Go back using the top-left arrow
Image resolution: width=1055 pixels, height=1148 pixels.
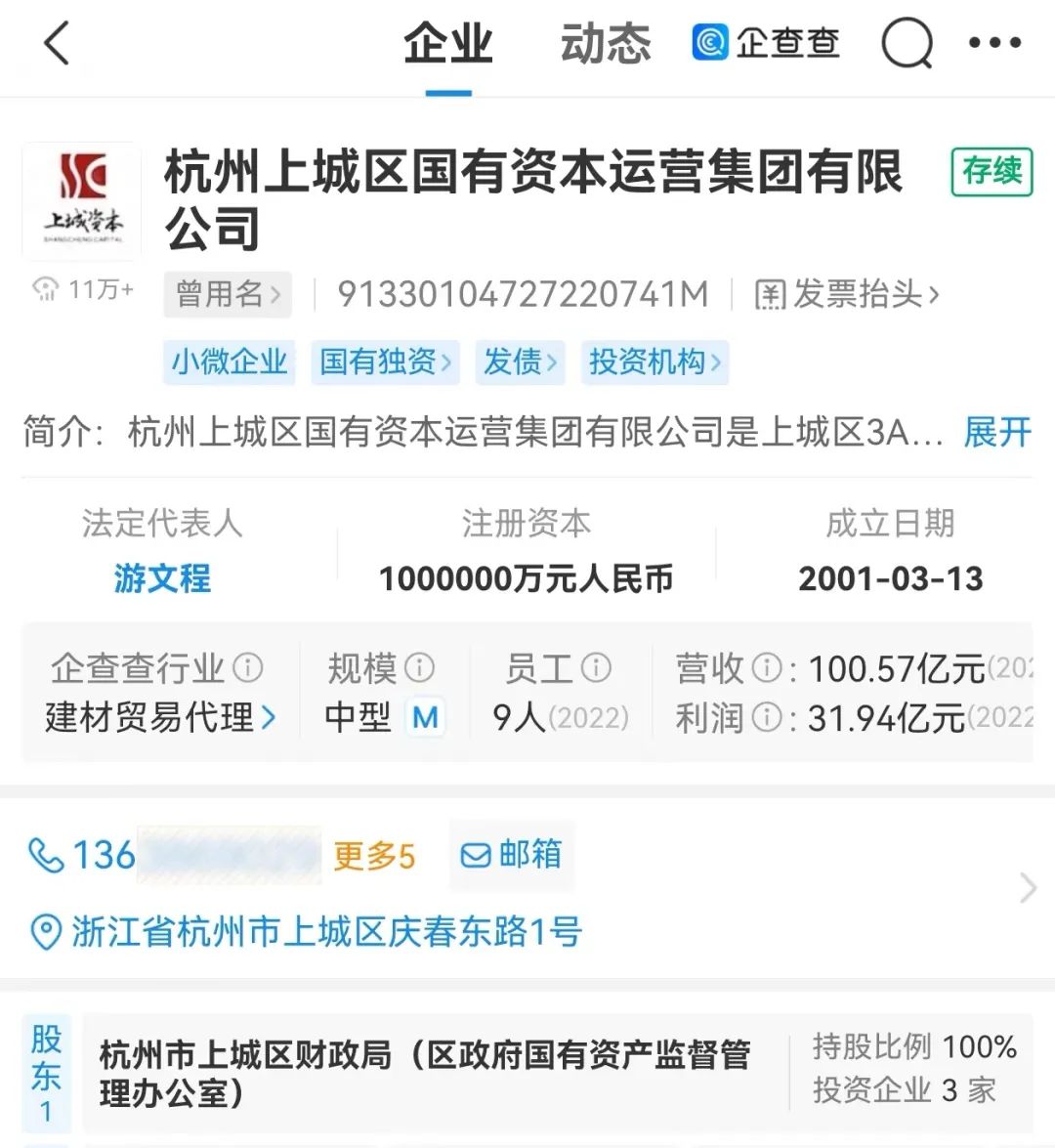[57, 44]
